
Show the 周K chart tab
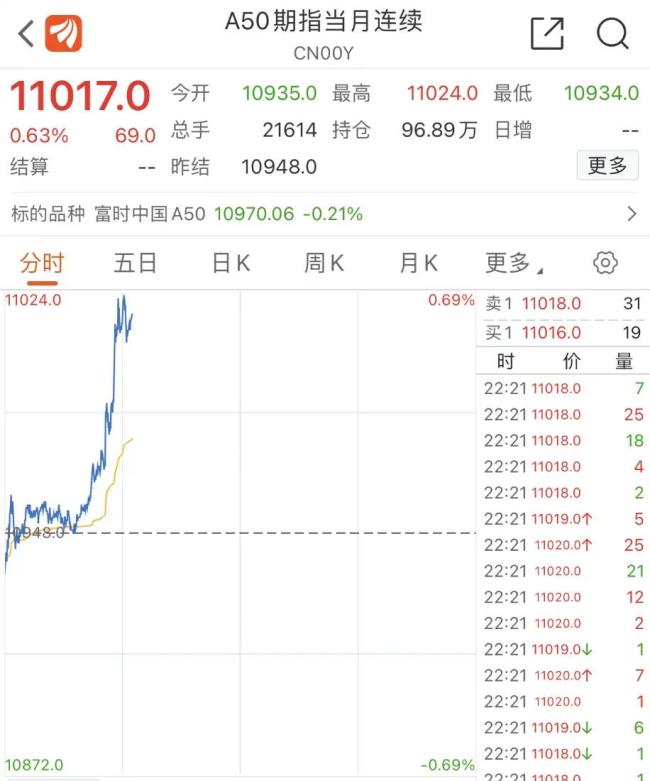(x=323, y=263)
